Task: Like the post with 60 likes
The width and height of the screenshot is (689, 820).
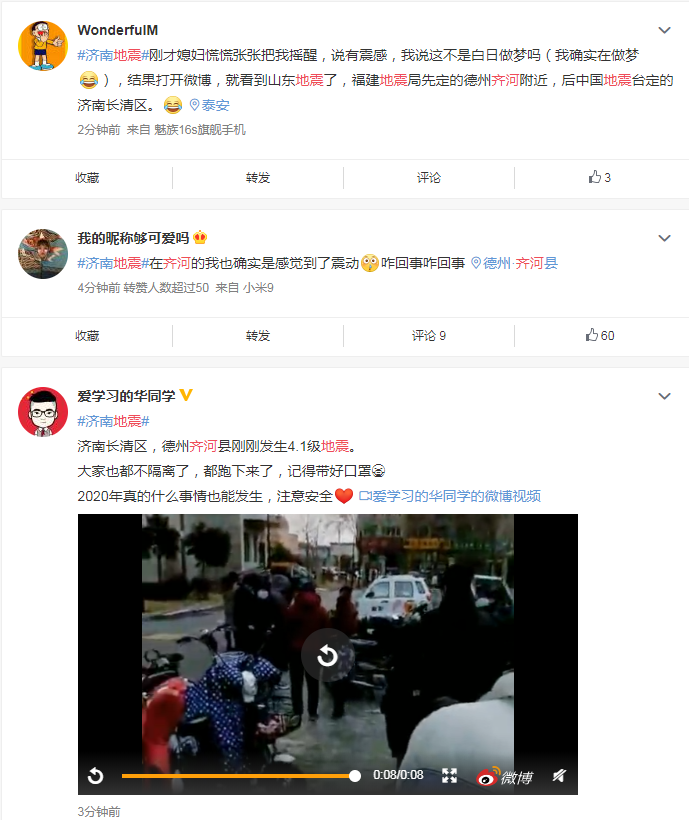Action: coord(600,335)
